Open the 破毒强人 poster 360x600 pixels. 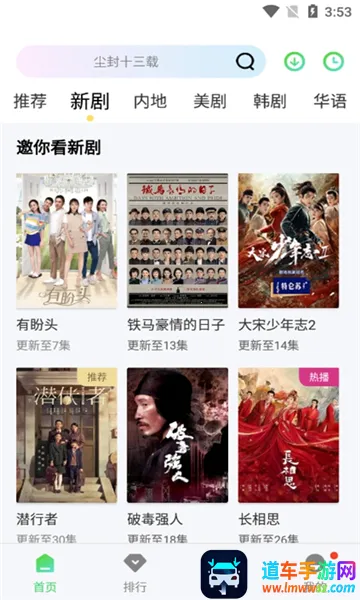coord(178,435)
